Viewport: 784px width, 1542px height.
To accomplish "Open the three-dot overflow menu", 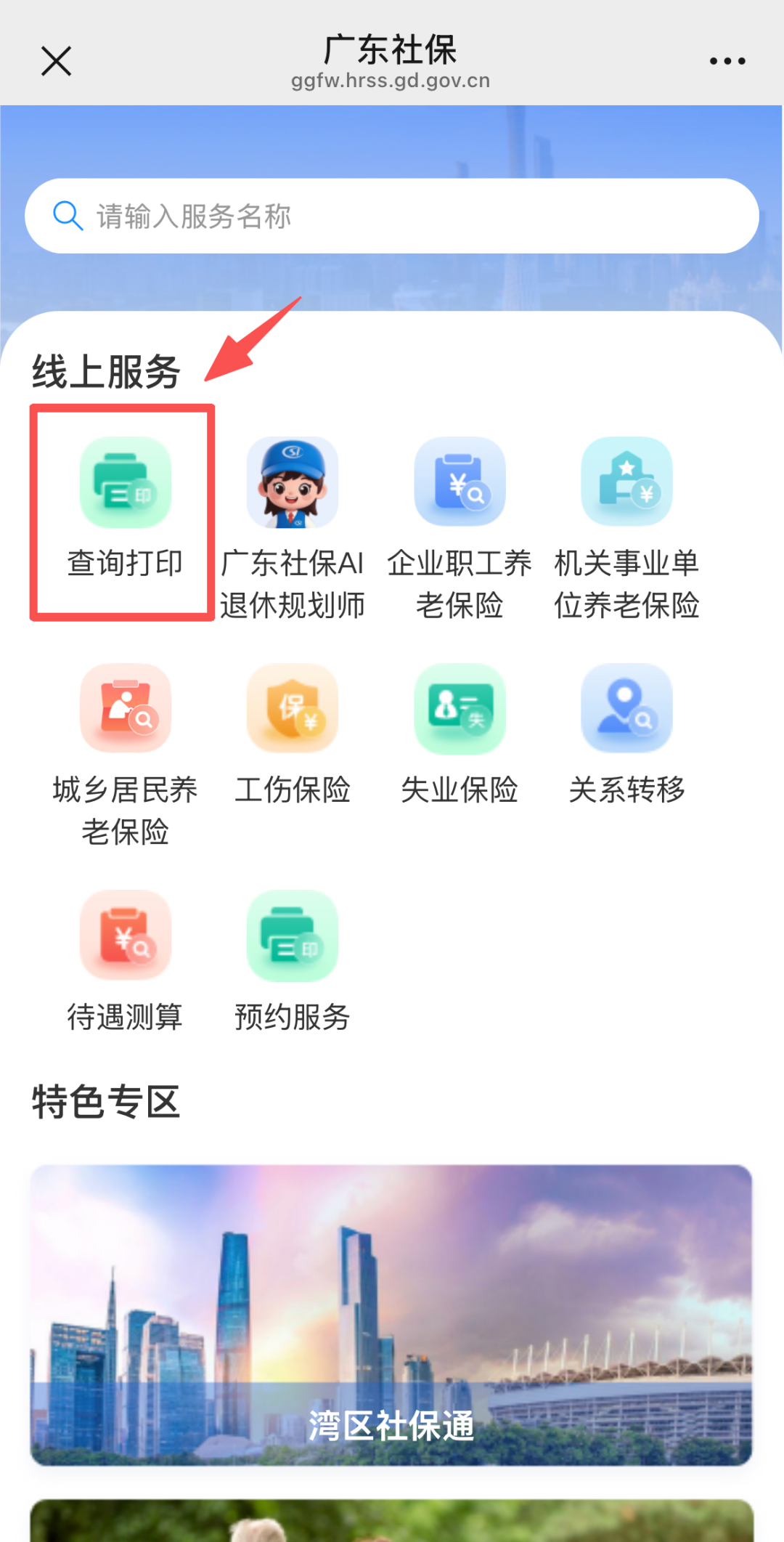I will coord(727,61).
